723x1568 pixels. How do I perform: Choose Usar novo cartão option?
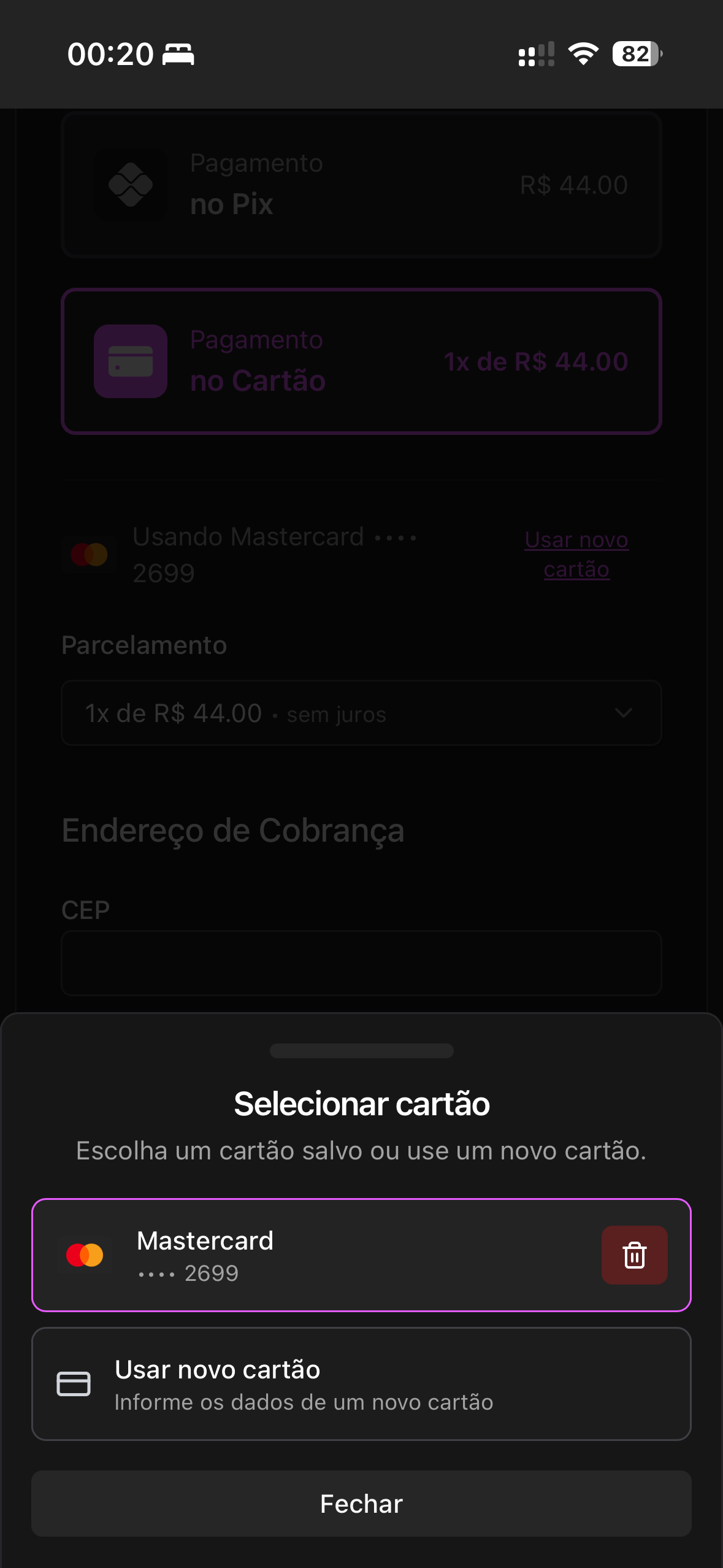tap(361, 1384)
